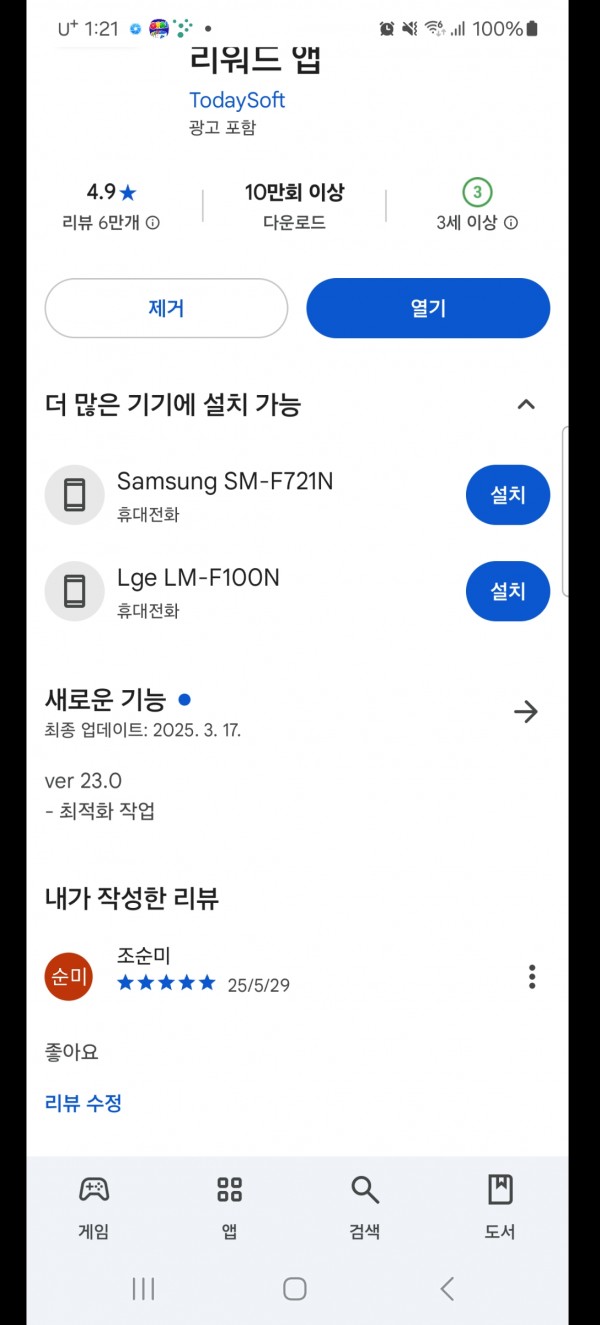Screen dimensions: 600x1325
Task: Switch to the 게임 tab
Action: pos(94,1207)
